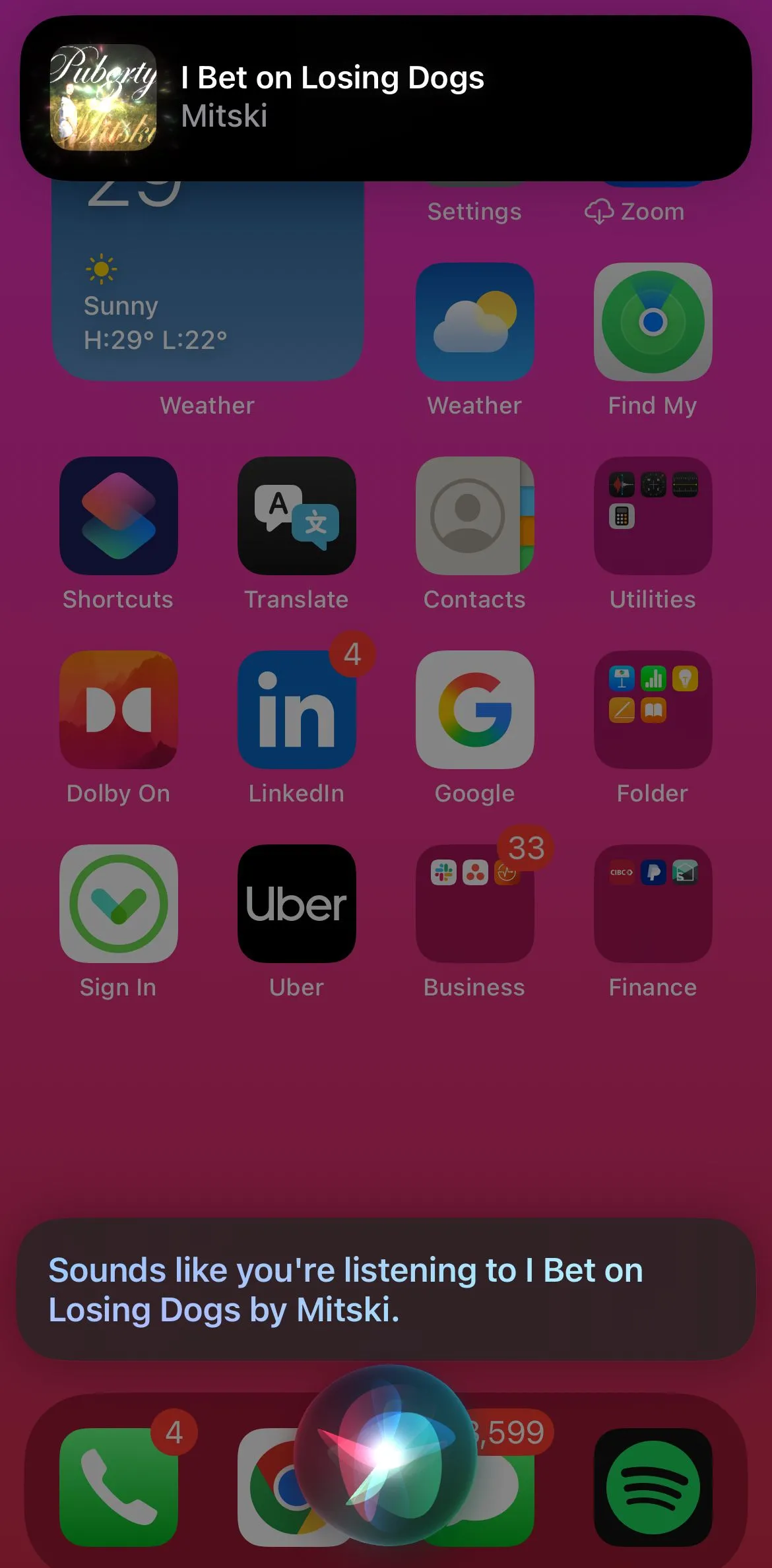The width and height of the screenshot is (772, 1568).
Task: Open the Finance folder
Action: pyautogui.click(x=653, y=904)
